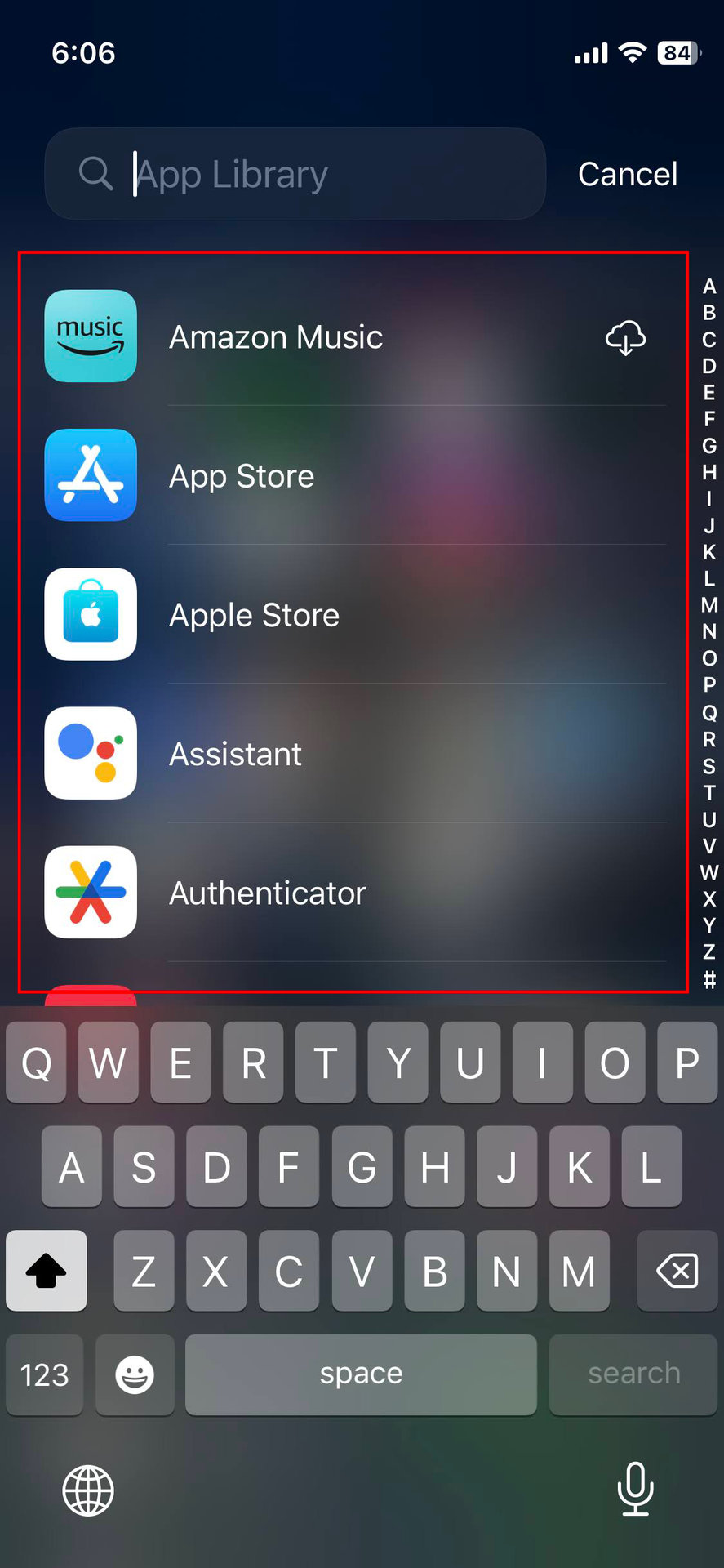724x1568 pixels.
Task: Jump to the # section in index
Action: (708, 979)
